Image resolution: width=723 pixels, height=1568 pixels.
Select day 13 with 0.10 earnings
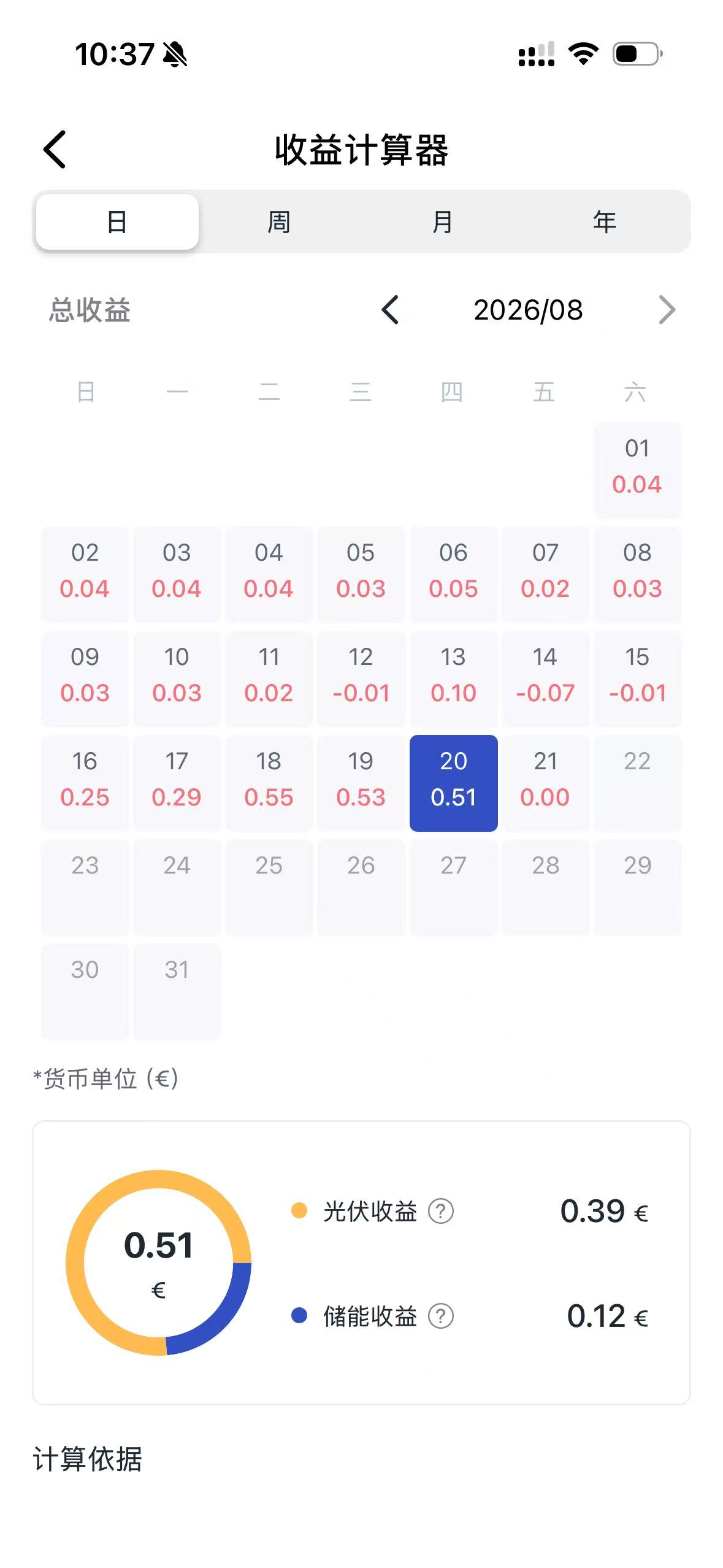(453, 678)
